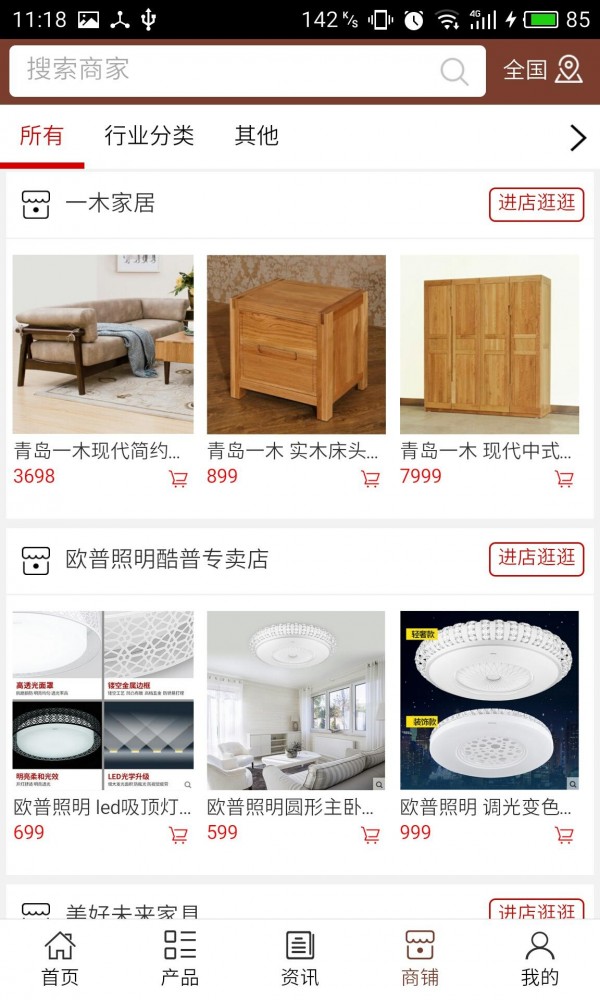Expand more categories with the right arrow
The height and width of the screenshot is (1000, 600).
point(578,138)
